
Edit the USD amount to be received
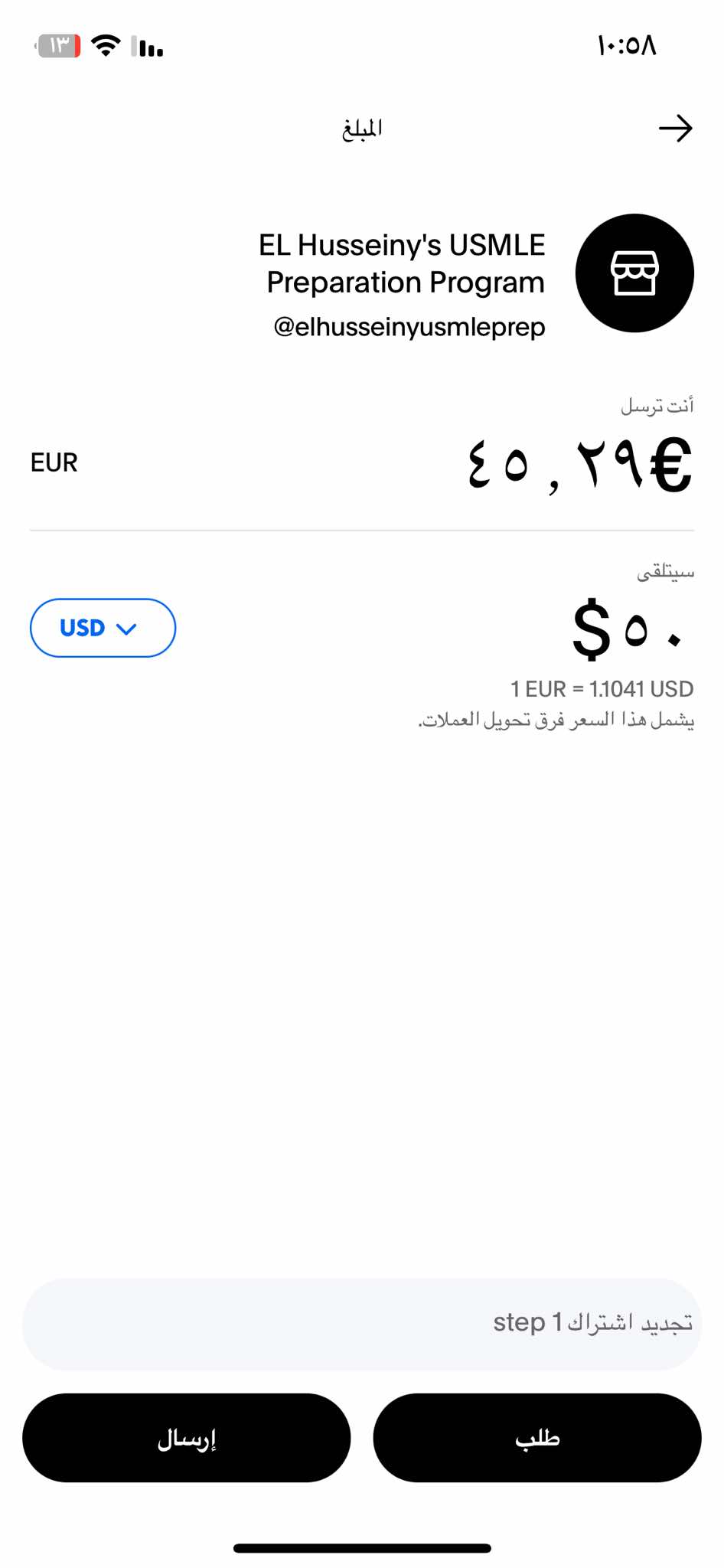628,629
